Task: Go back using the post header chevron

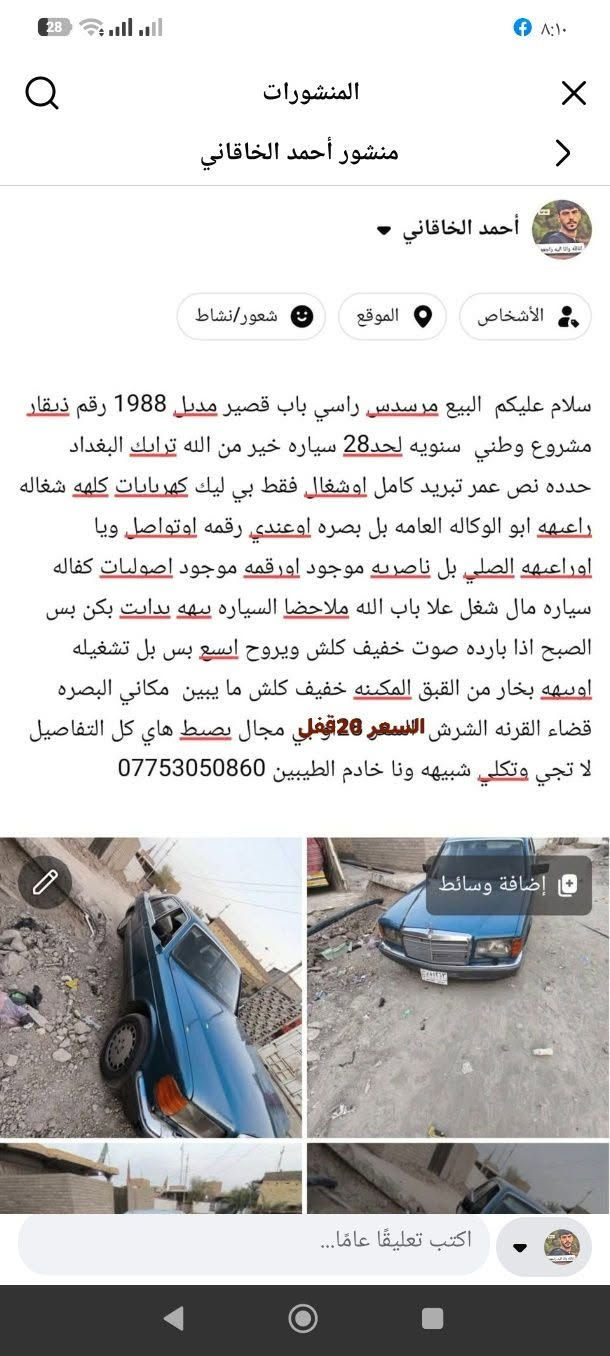Action: (x=563, y=153)
